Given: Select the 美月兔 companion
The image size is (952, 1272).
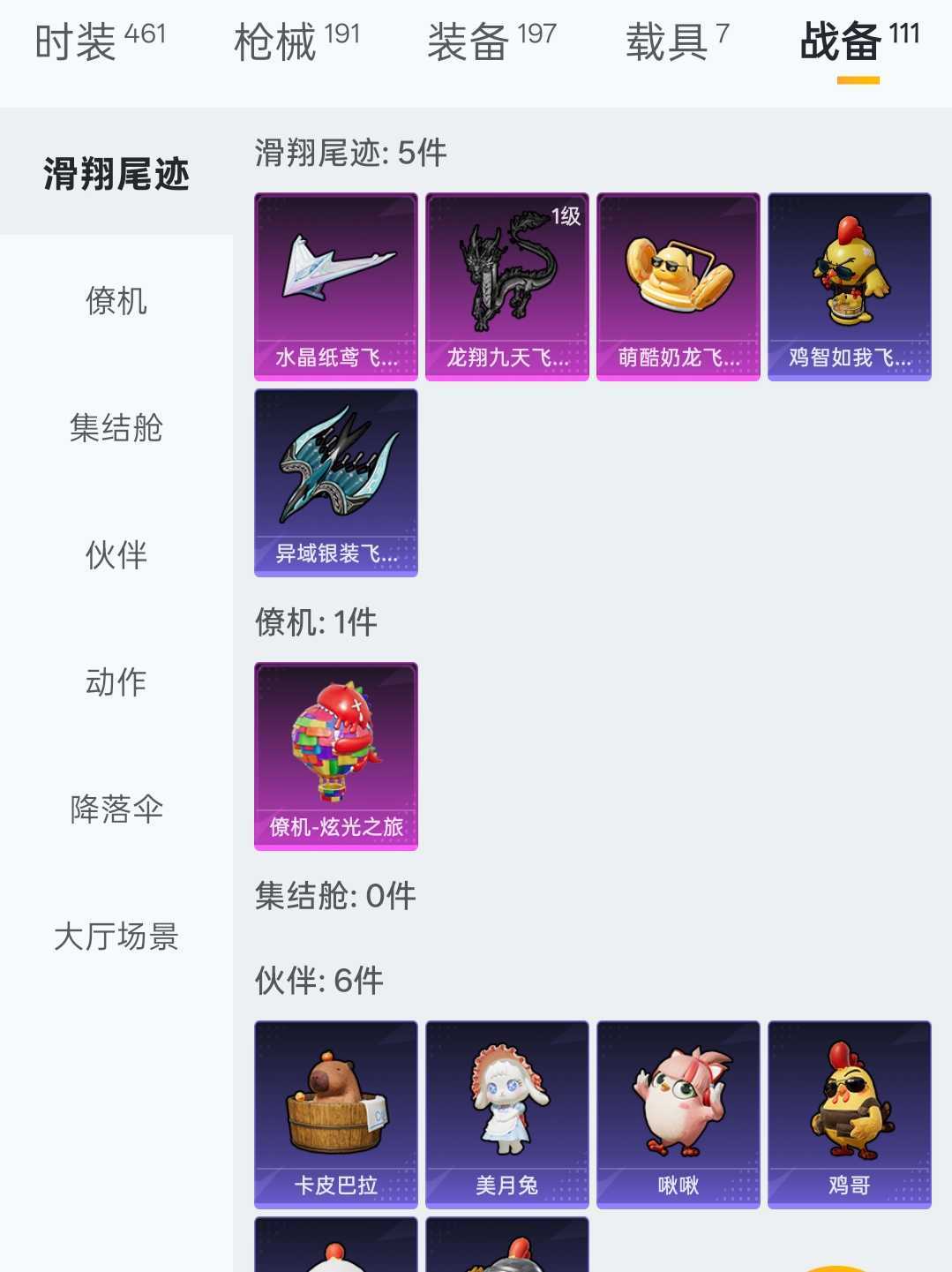Looking at the screenshot, I should coord(507,1115).
